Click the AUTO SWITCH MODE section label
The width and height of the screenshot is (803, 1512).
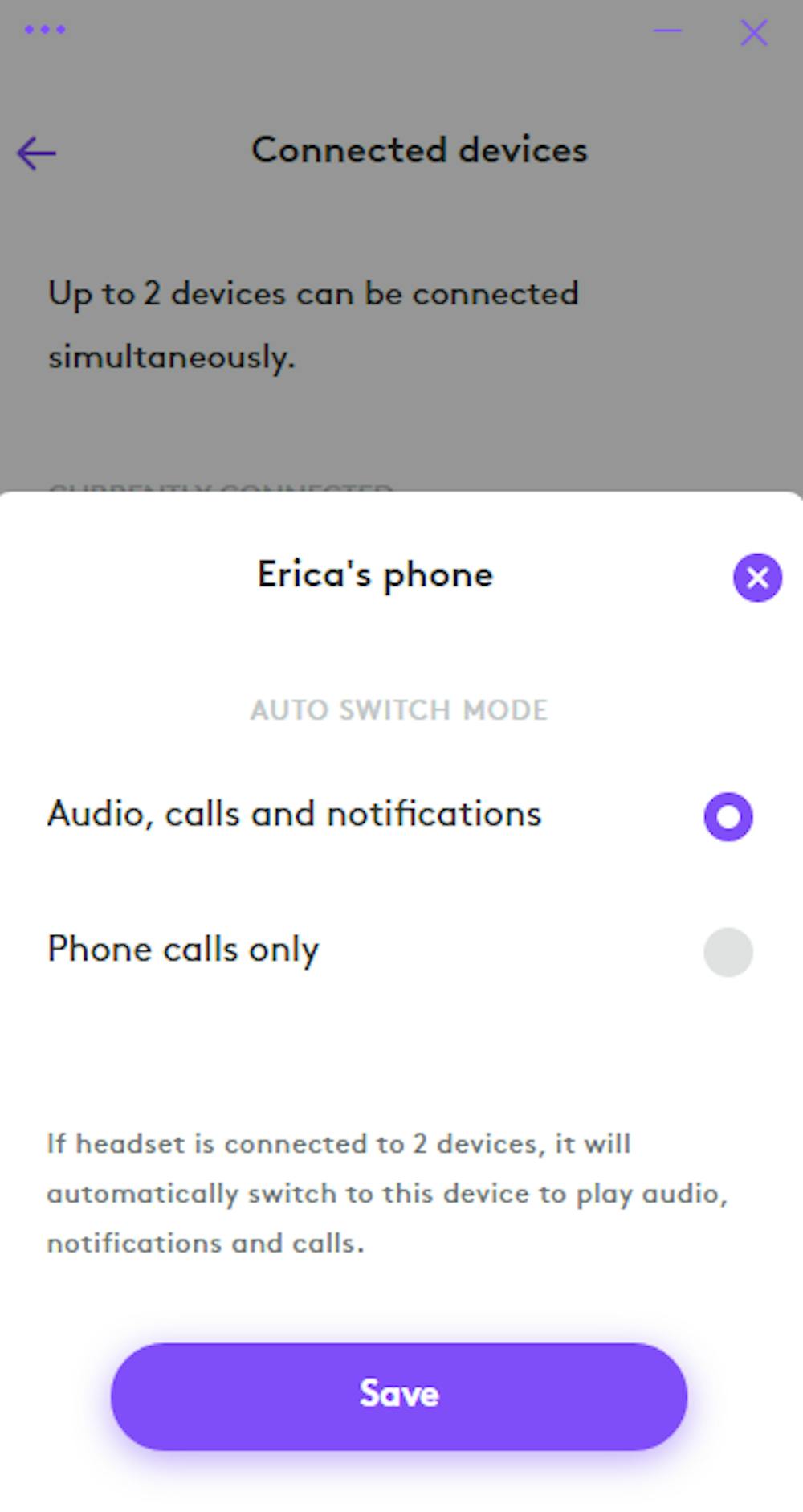click(x=399, y=710)
